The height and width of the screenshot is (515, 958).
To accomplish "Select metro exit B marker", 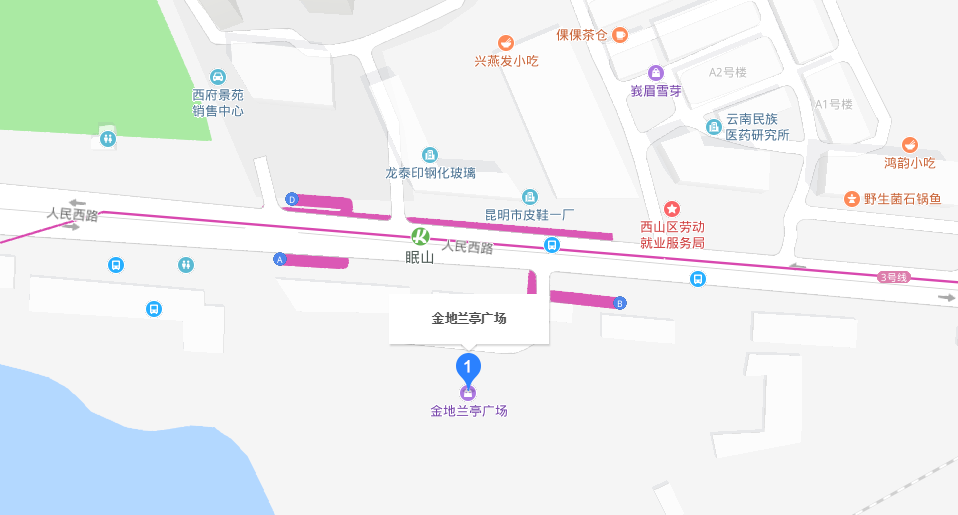I will [620, 303].
